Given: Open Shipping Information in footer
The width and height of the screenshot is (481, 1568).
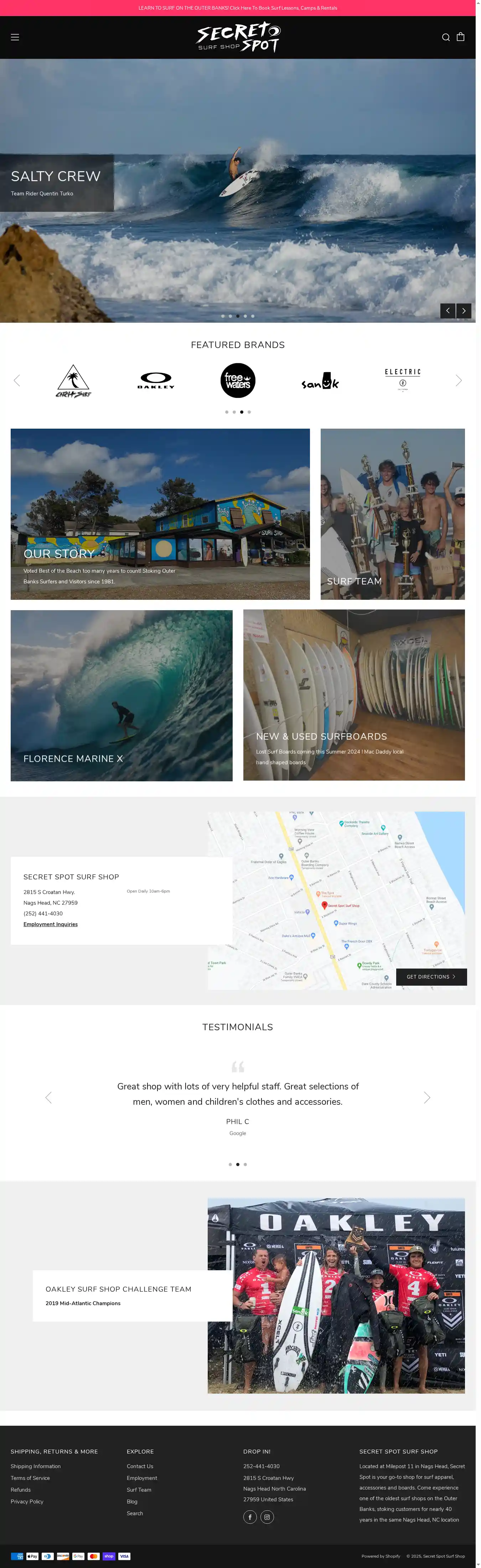Looking at the screenshot, I should click(35, 1466).
